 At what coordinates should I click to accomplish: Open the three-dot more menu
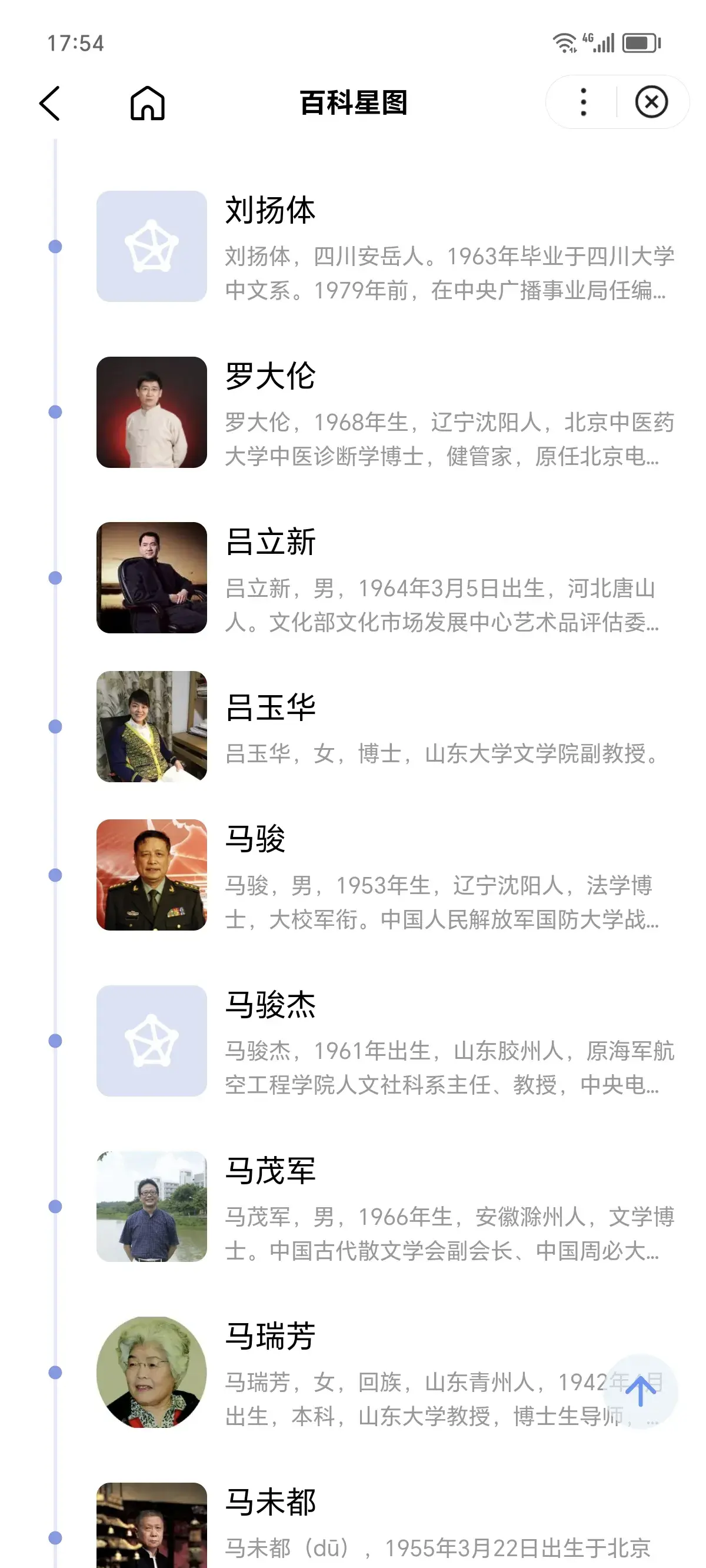click(x=583, y=102)
